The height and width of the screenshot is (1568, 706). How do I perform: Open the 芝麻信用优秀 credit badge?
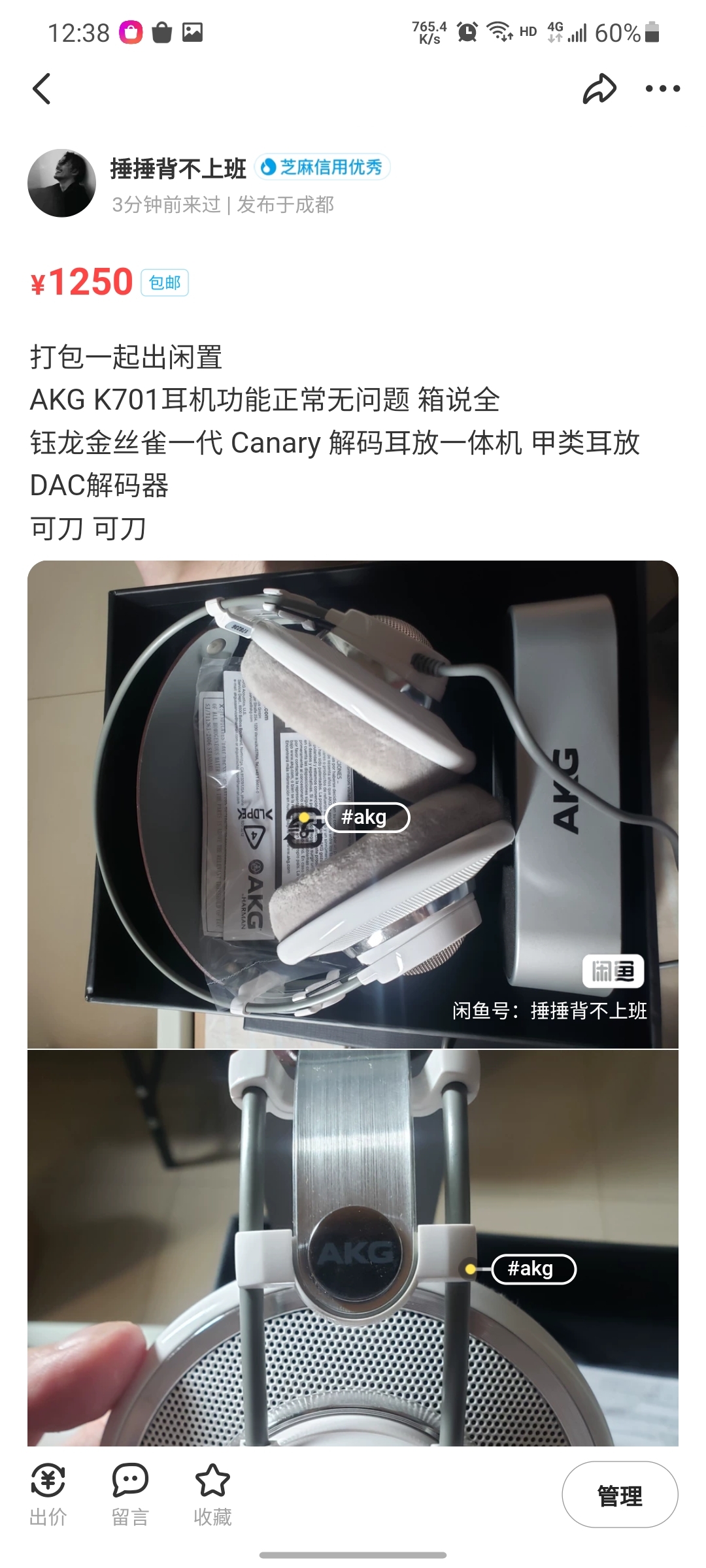322,167
